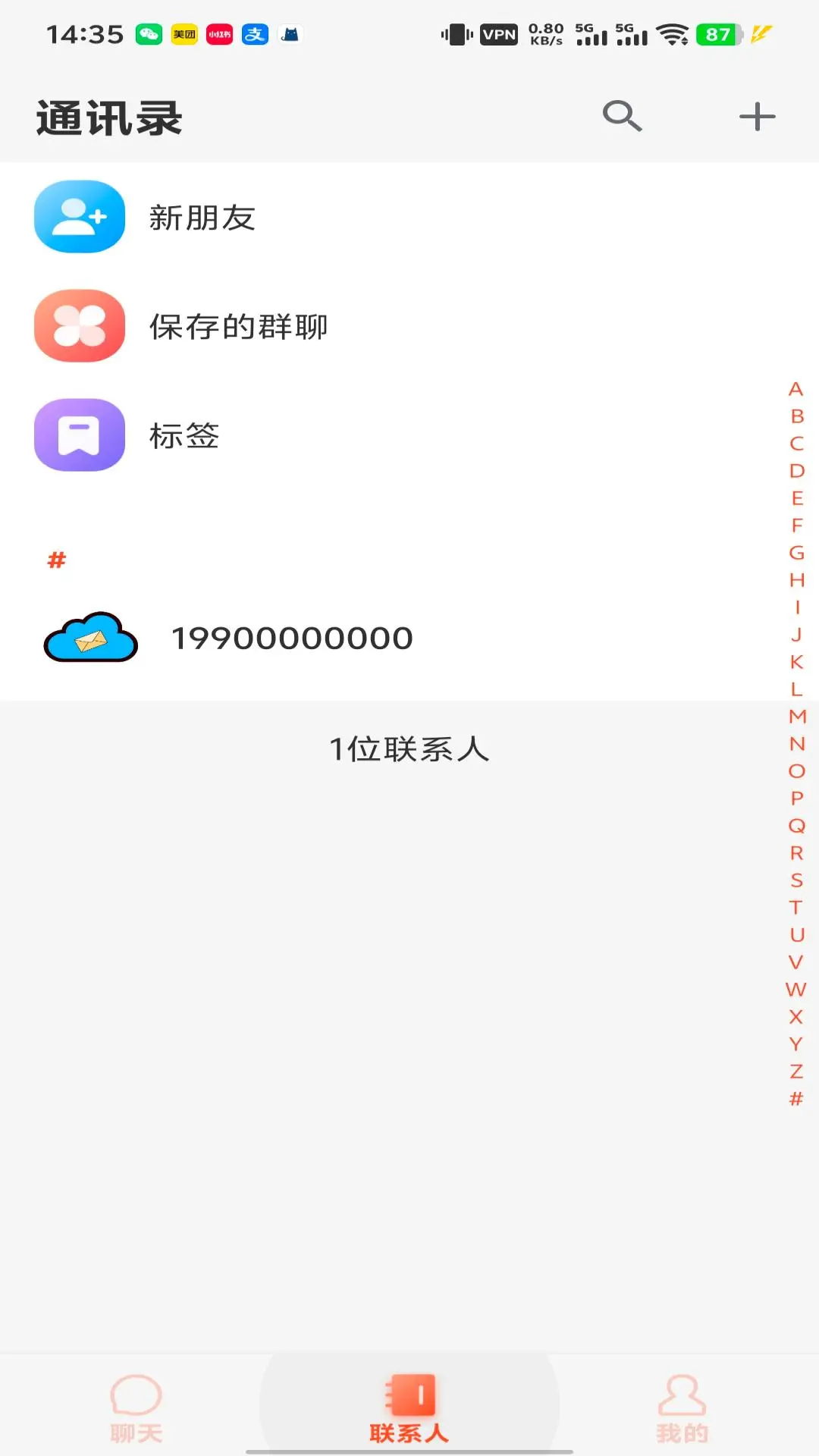Open 新朋友 entry
The height and width of the screenshot is (1456, 819).
(x=202, y=218)
